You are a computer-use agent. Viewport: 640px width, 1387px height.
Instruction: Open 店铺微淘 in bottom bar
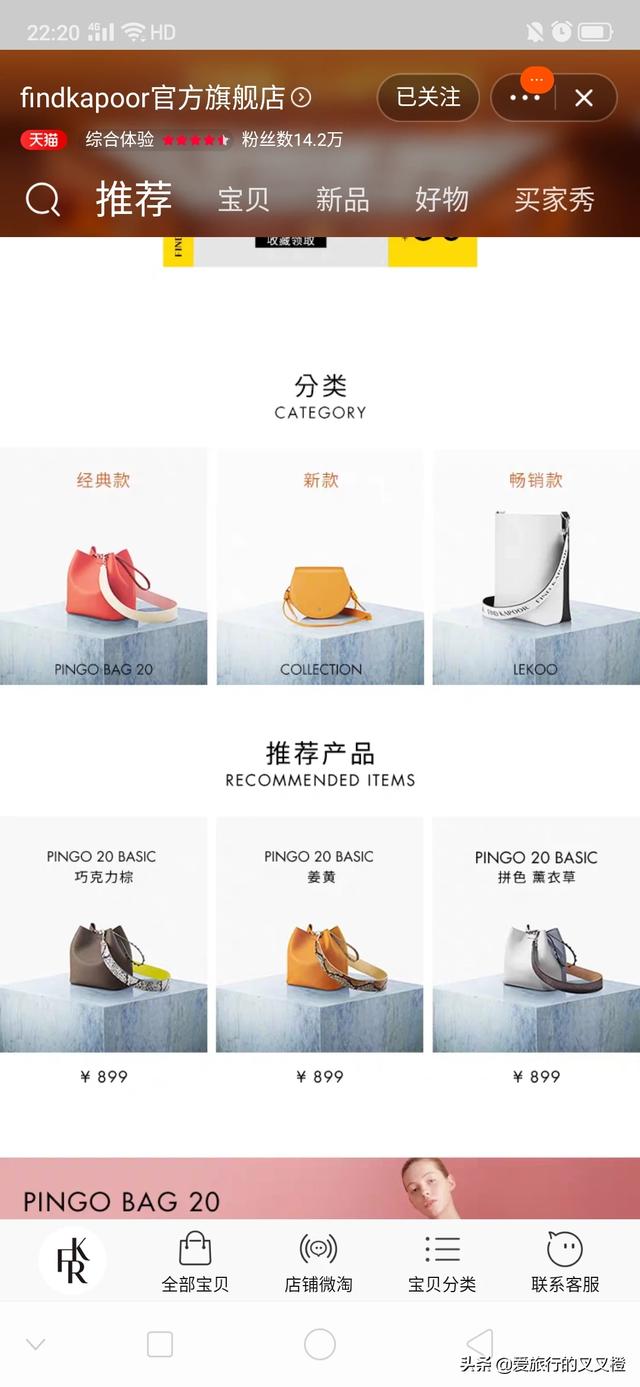318,1262
